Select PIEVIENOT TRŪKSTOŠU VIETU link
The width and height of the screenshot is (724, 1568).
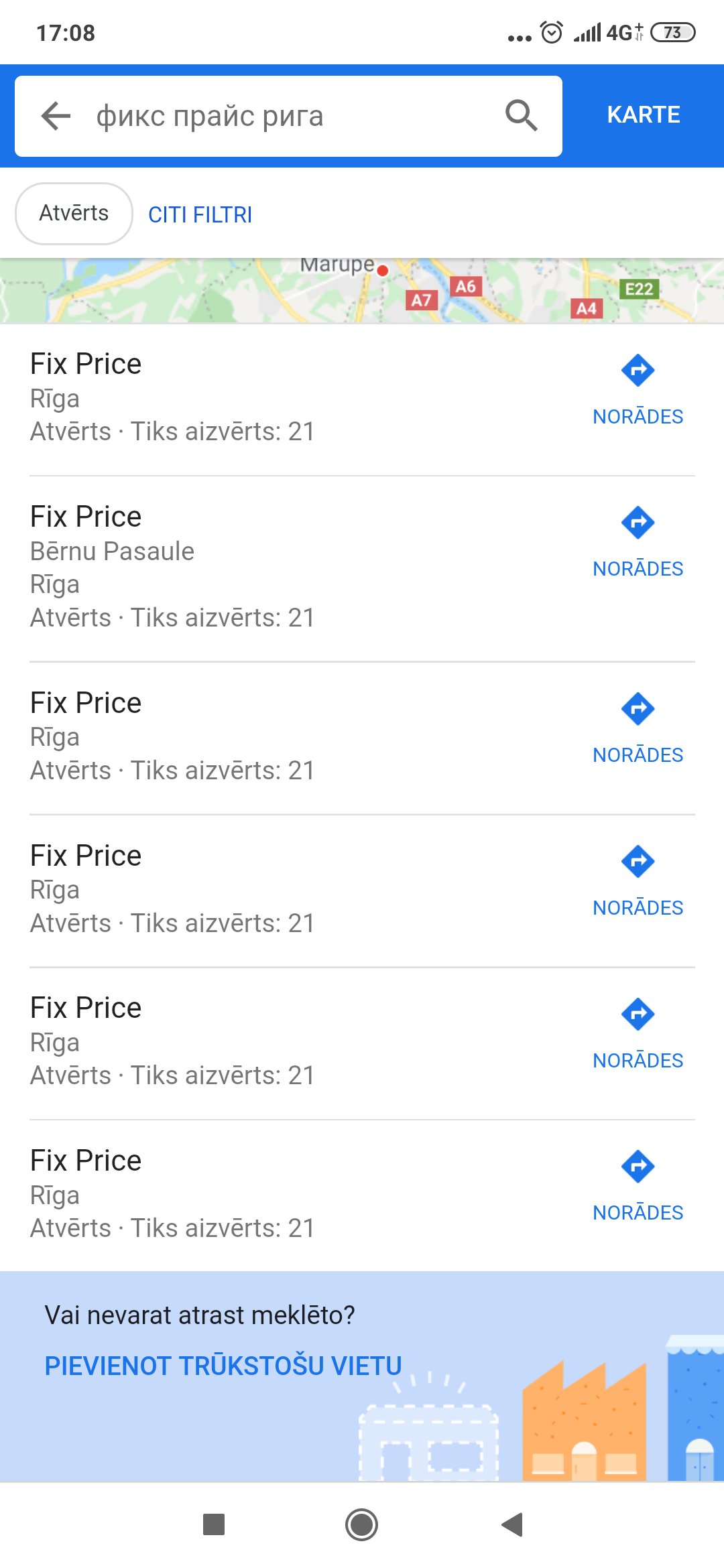coord(223,1366)
